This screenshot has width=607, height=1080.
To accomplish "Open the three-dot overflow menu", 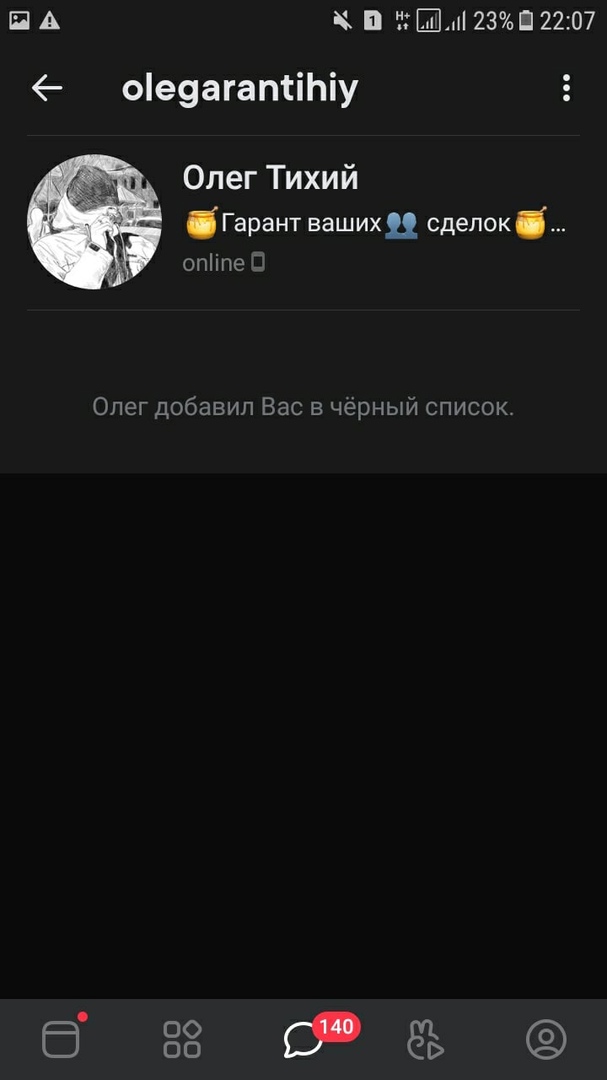I will pos(566,88).
